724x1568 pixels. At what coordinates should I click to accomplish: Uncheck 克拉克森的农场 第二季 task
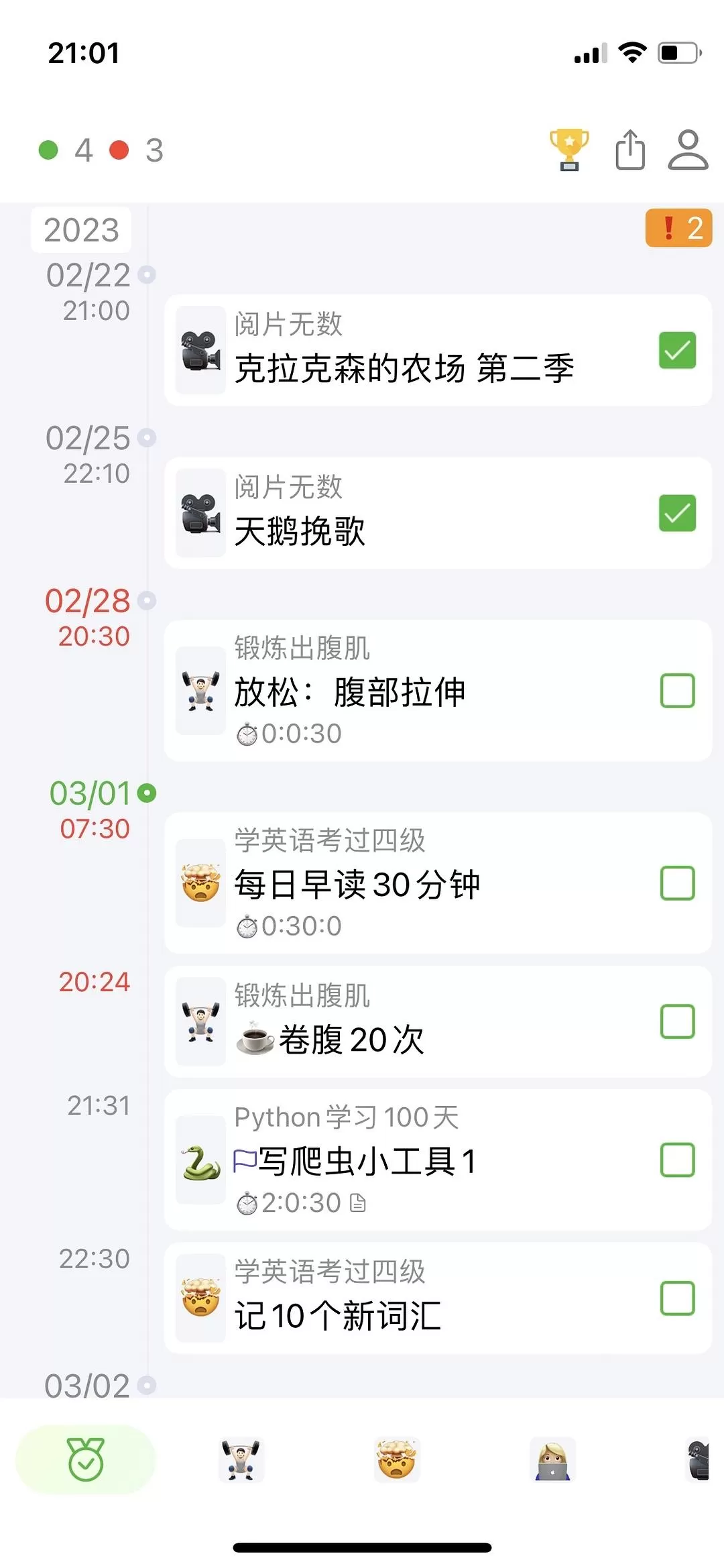(677, 350)
